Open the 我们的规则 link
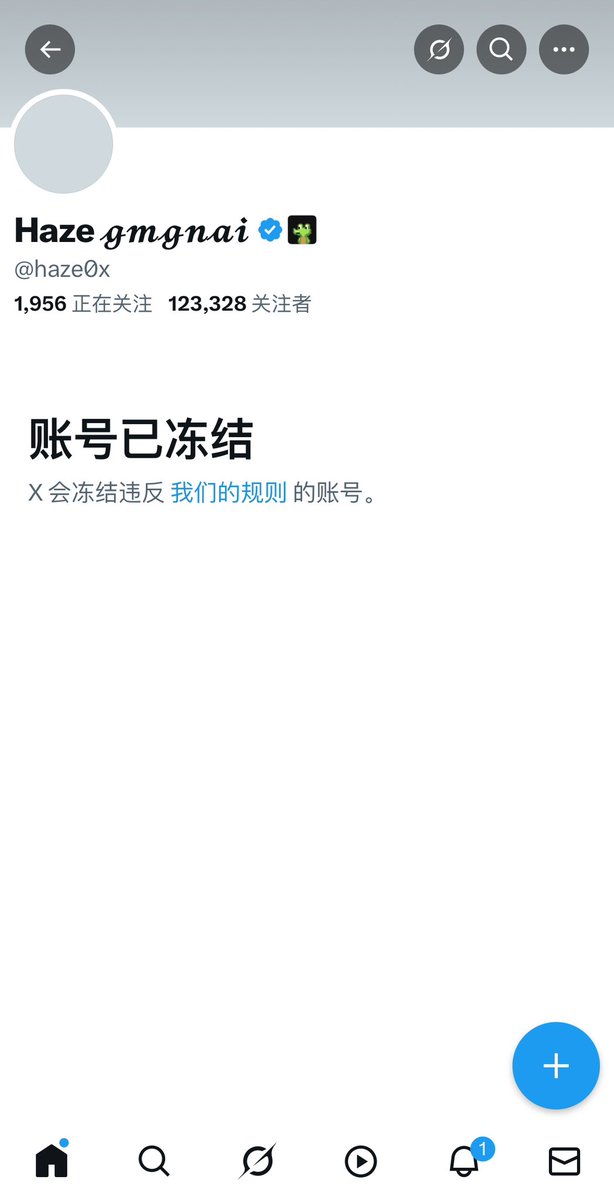The width and height of the screenshot is (614, 1200). point(229,493)
